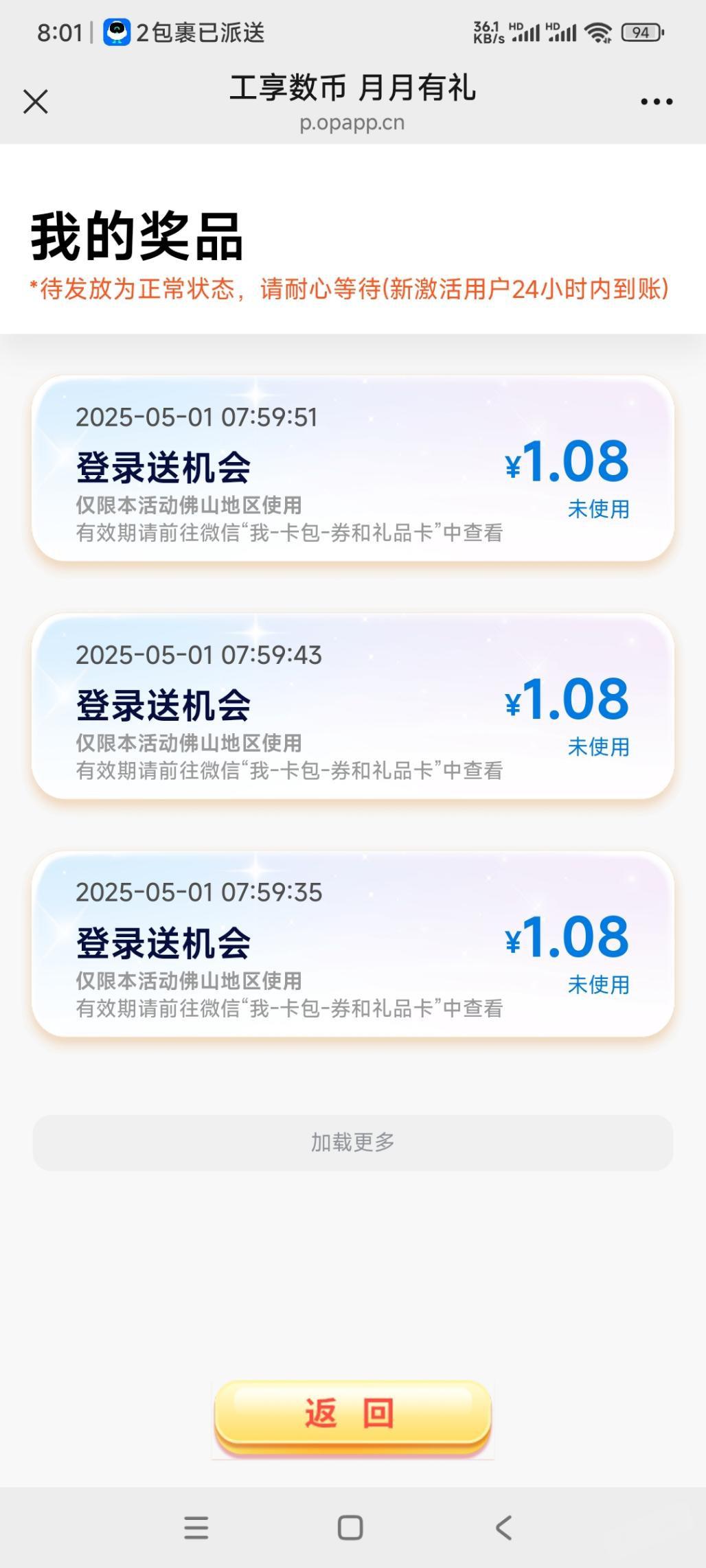Close the webpage with the X icon
The height and width of the screenshot is (1568, 706).
(36, 102)
